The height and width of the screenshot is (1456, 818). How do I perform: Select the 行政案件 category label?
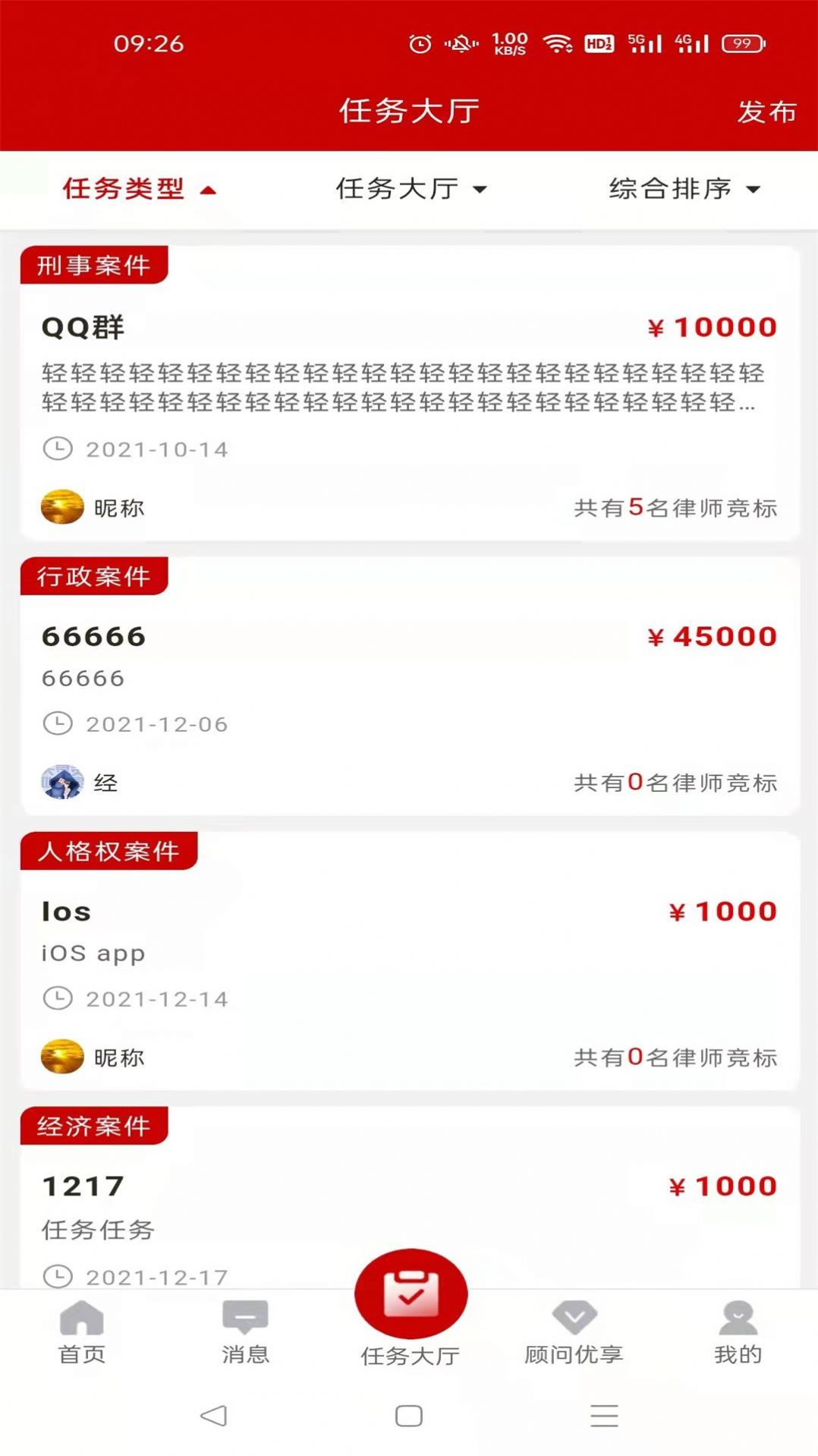click(x=92, y=577)
